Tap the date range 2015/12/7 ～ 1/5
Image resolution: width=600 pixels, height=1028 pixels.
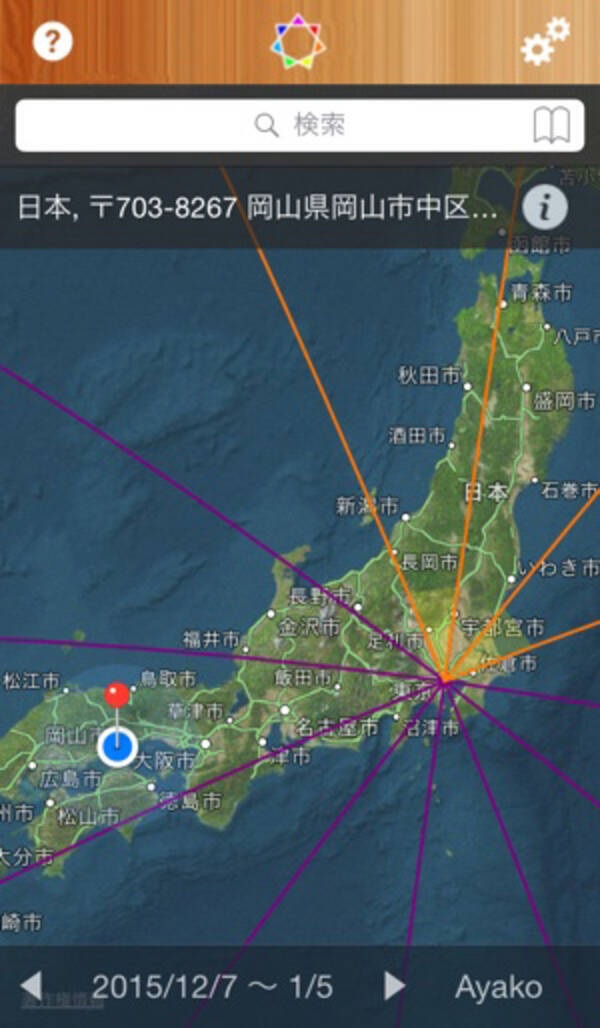coord(212,987)
